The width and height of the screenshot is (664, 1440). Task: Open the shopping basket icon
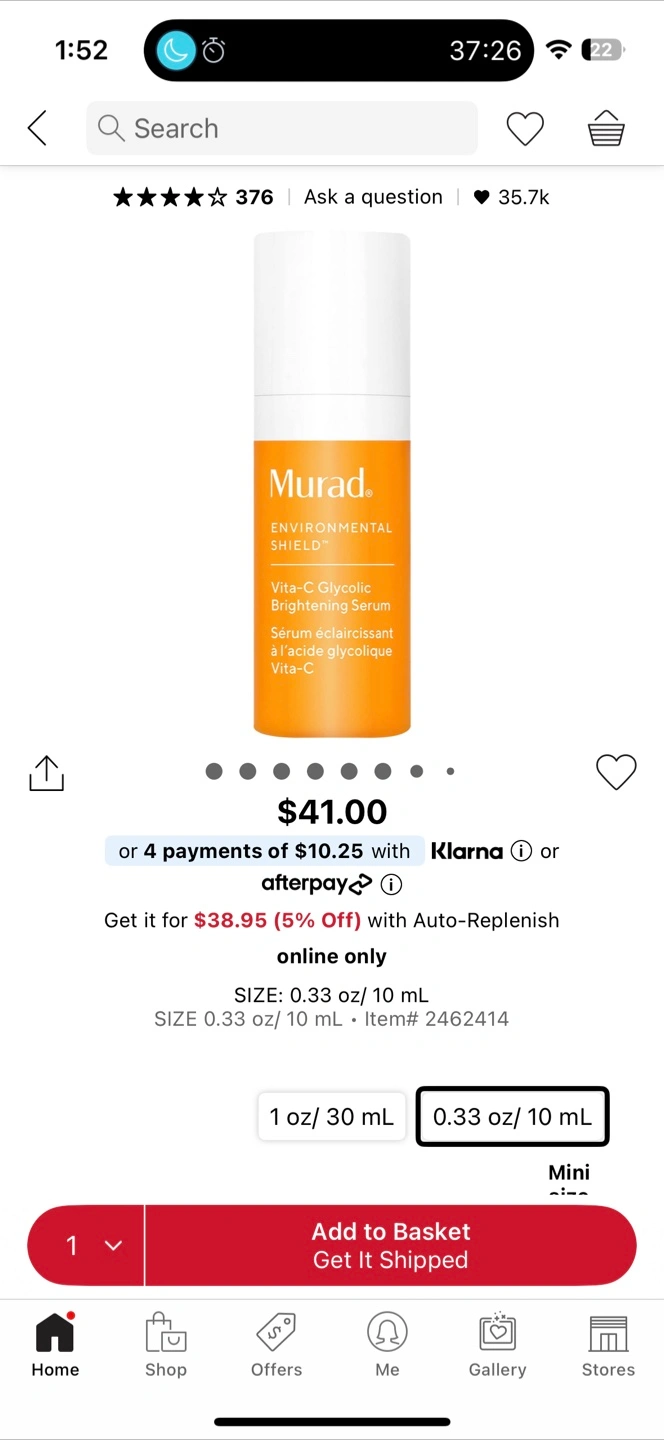[x=606, y=128]
